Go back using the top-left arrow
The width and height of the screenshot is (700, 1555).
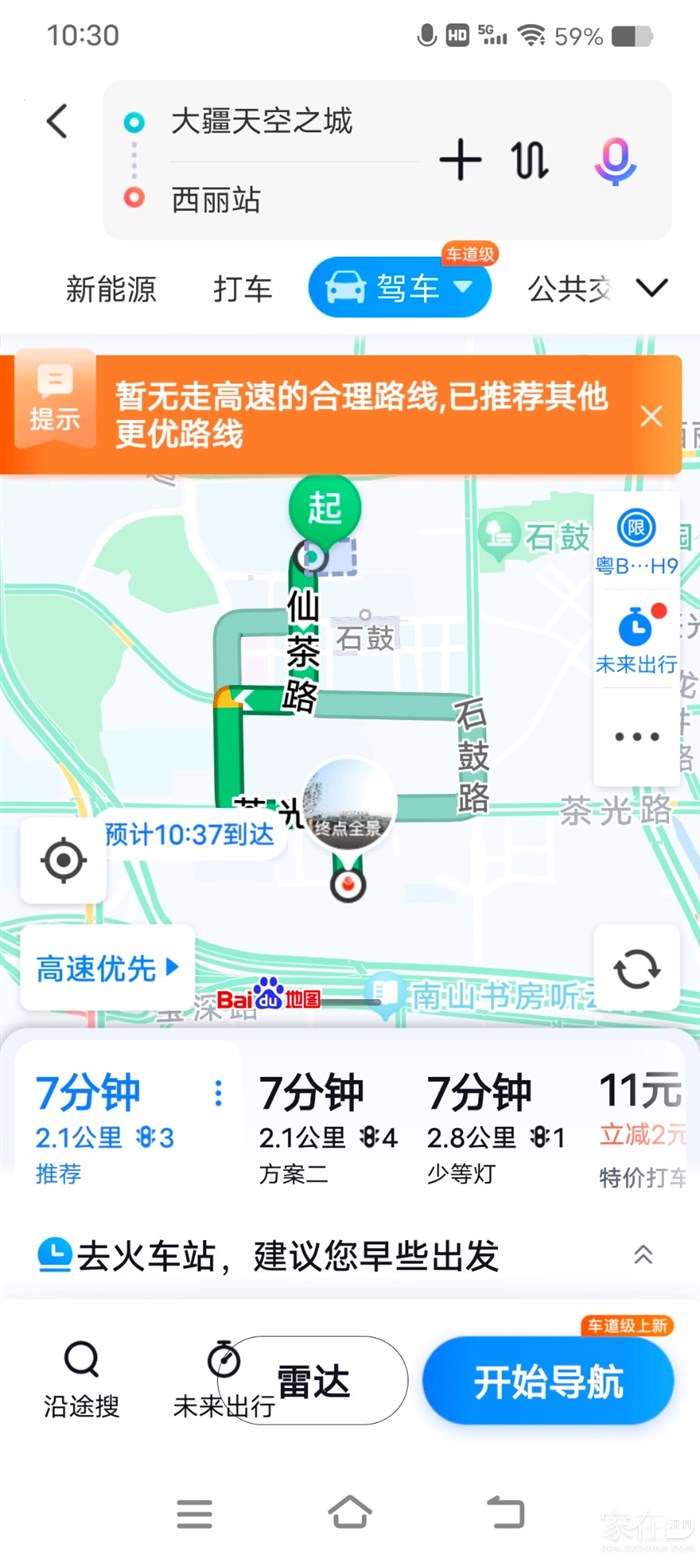tap(58, 122)
